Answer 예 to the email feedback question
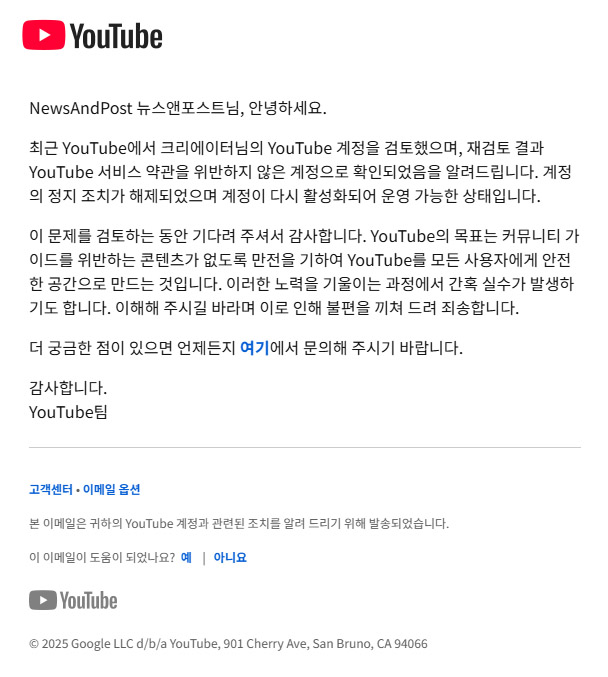The height and width of the screenshot is (677, 608). [x=186, y=558]
